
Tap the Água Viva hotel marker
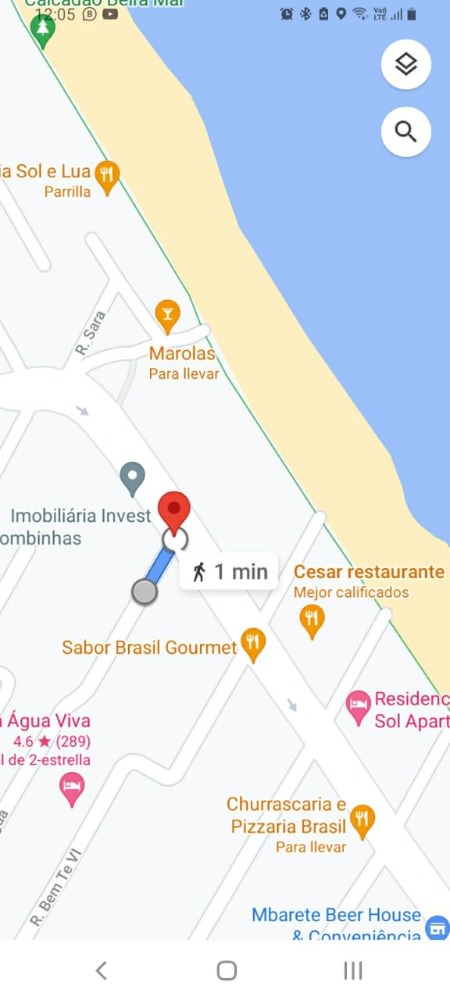coord(72,790)
